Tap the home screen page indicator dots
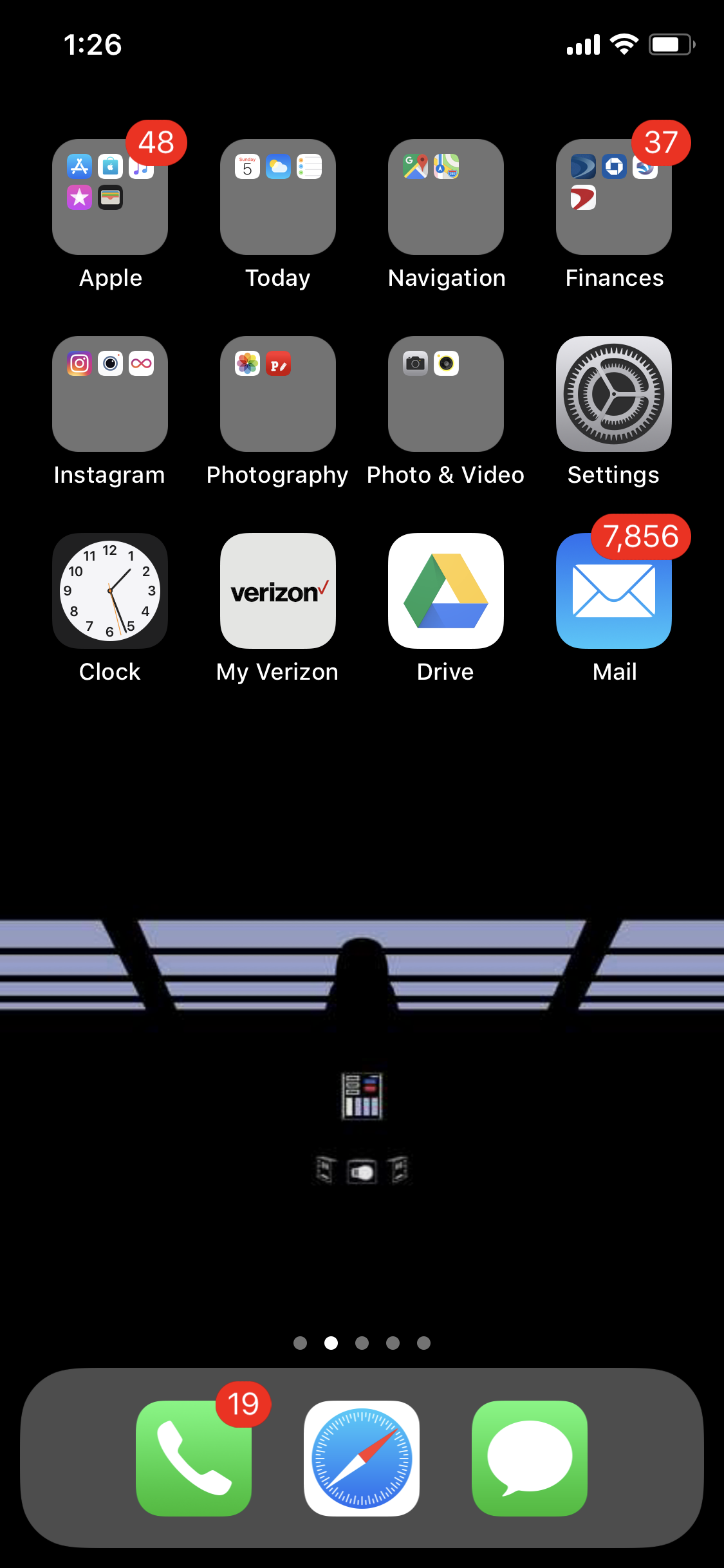The image size is (724, 1568). (362, 1343)
